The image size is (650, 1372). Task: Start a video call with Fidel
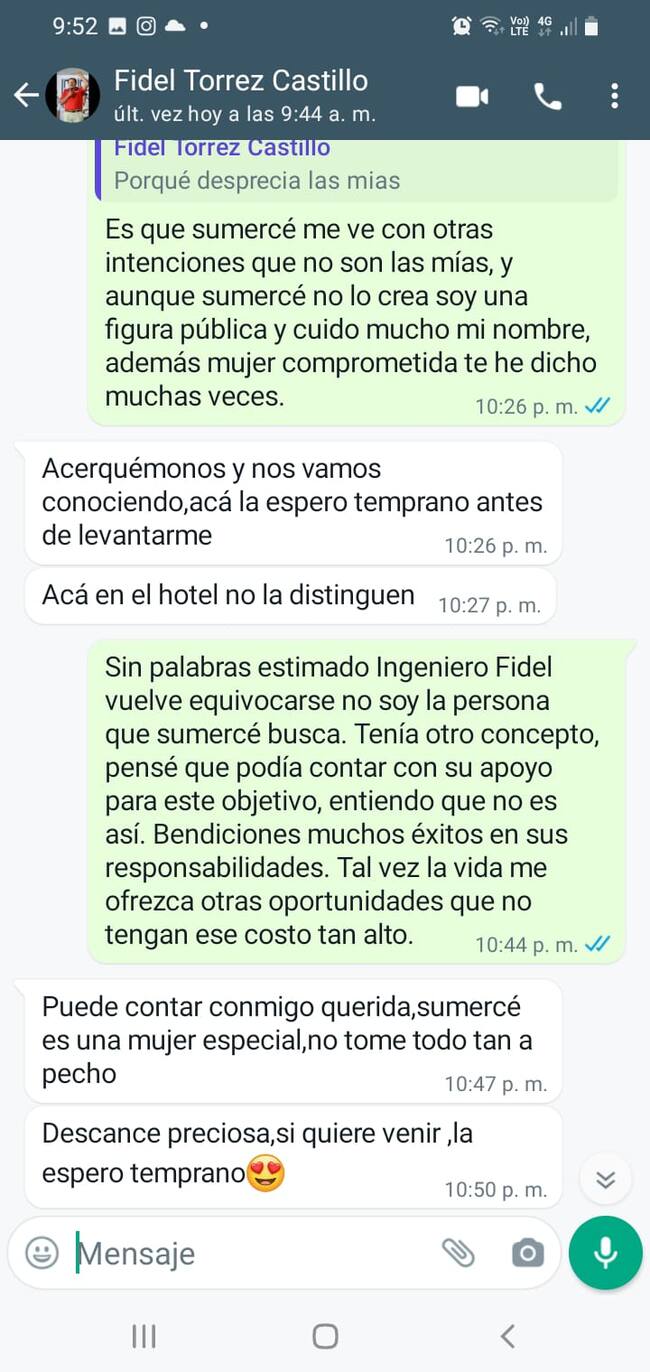[472, 96]
